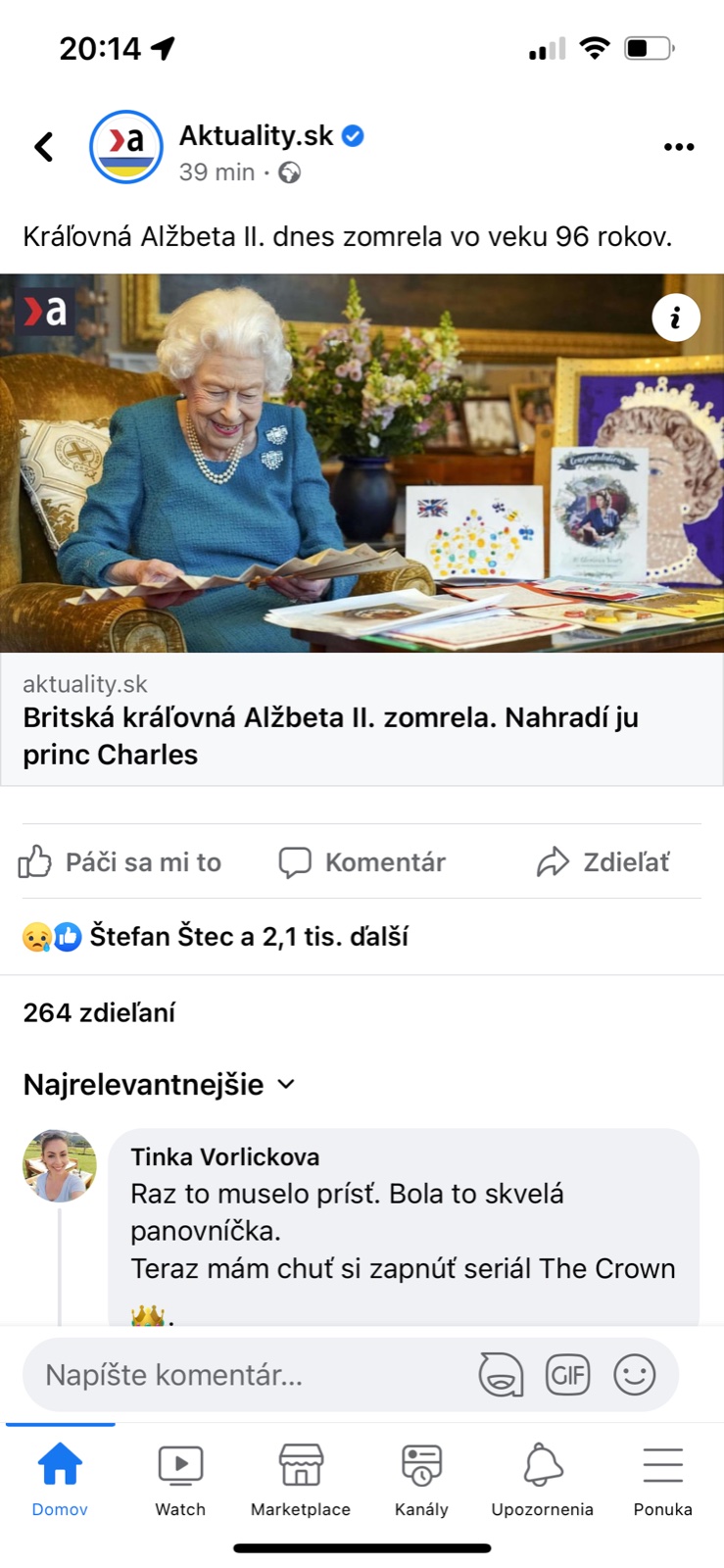The width and height of the screenshot is (724, 1568).
Task: Open the Upozornenia notifications tab
Action: 542,1480
